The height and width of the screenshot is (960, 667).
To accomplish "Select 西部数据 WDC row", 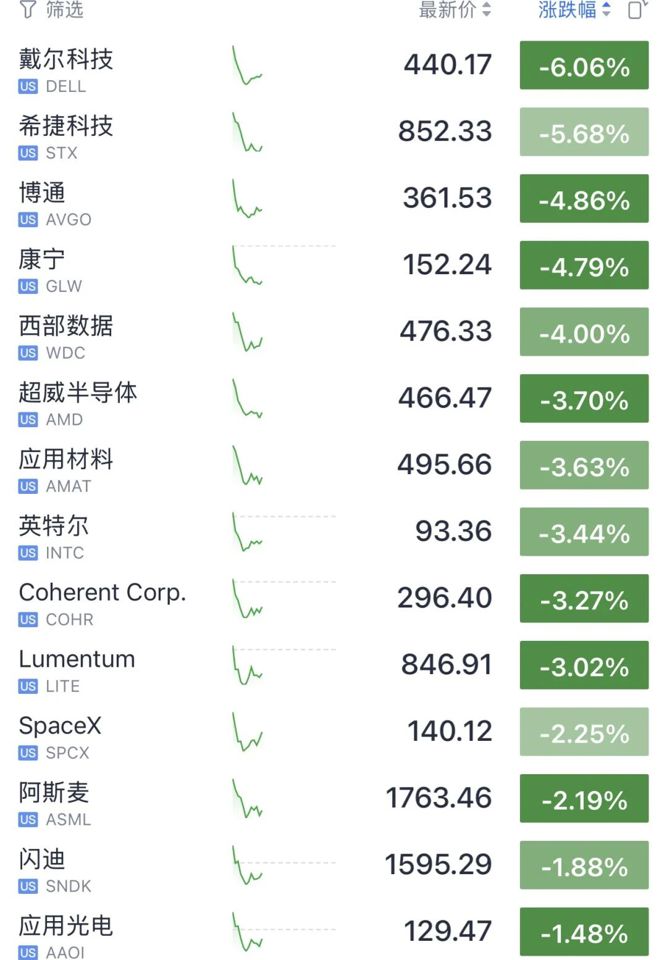I will click(x=333, y=333).
